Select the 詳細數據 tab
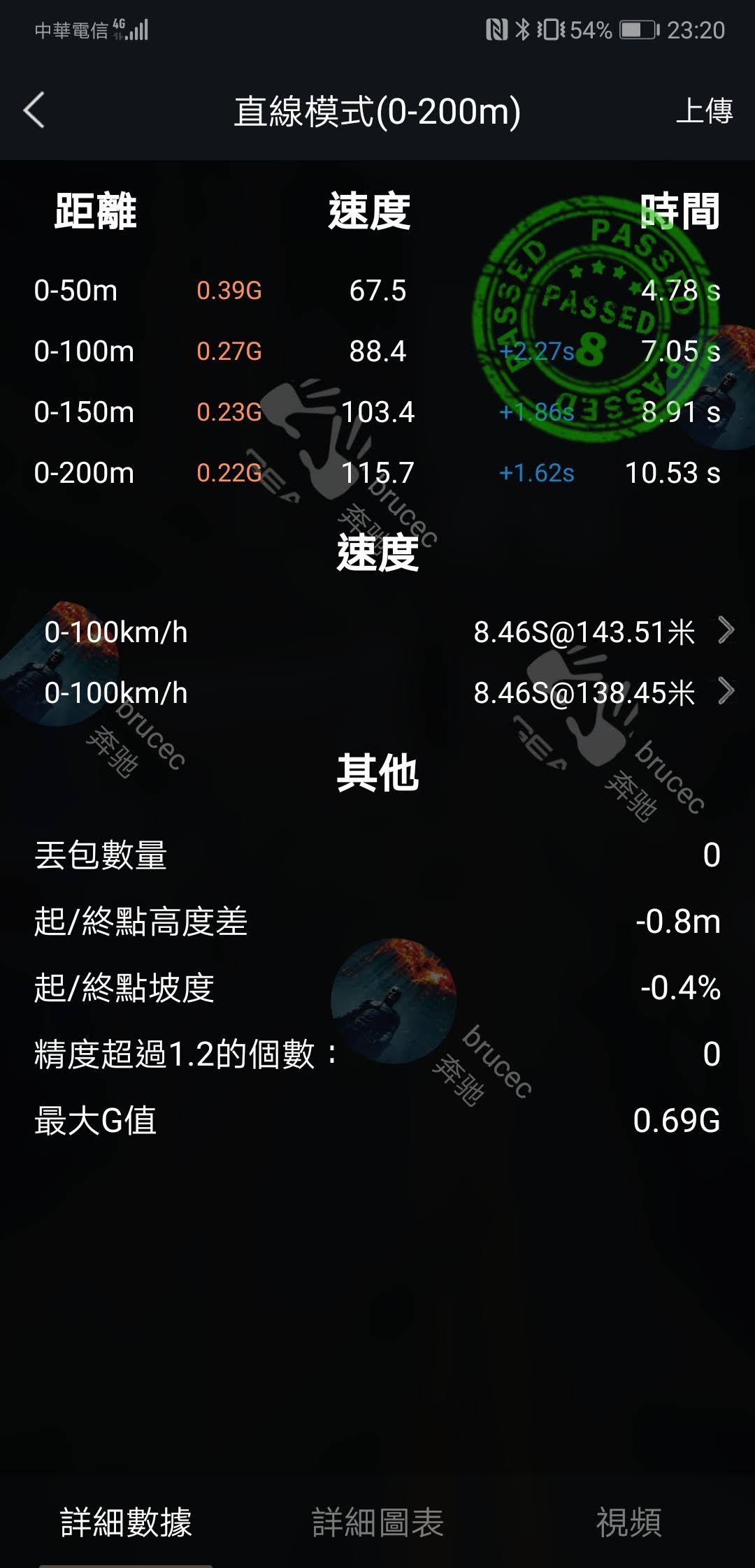 [126, 1522]
